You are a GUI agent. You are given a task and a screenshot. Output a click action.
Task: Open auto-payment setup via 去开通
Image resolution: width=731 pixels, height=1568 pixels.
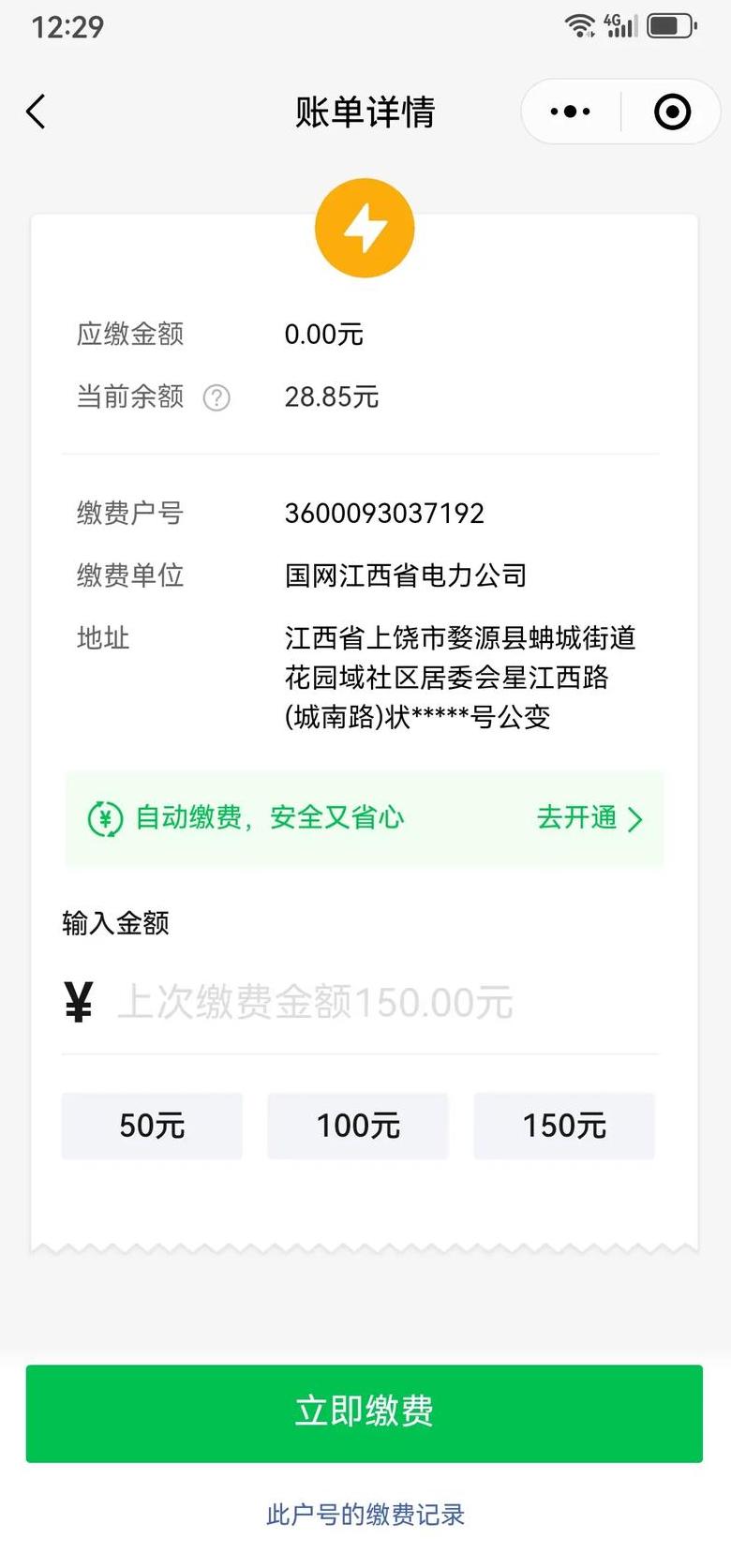click(x=589, y=818)
